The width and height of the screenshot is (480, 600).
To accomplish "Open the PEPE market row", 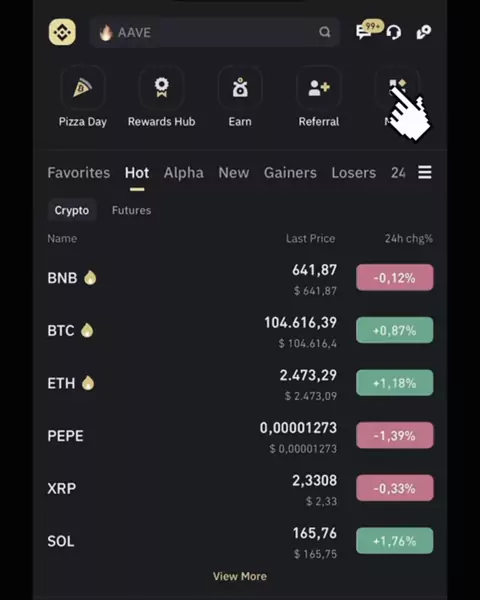I will [240, 436].
